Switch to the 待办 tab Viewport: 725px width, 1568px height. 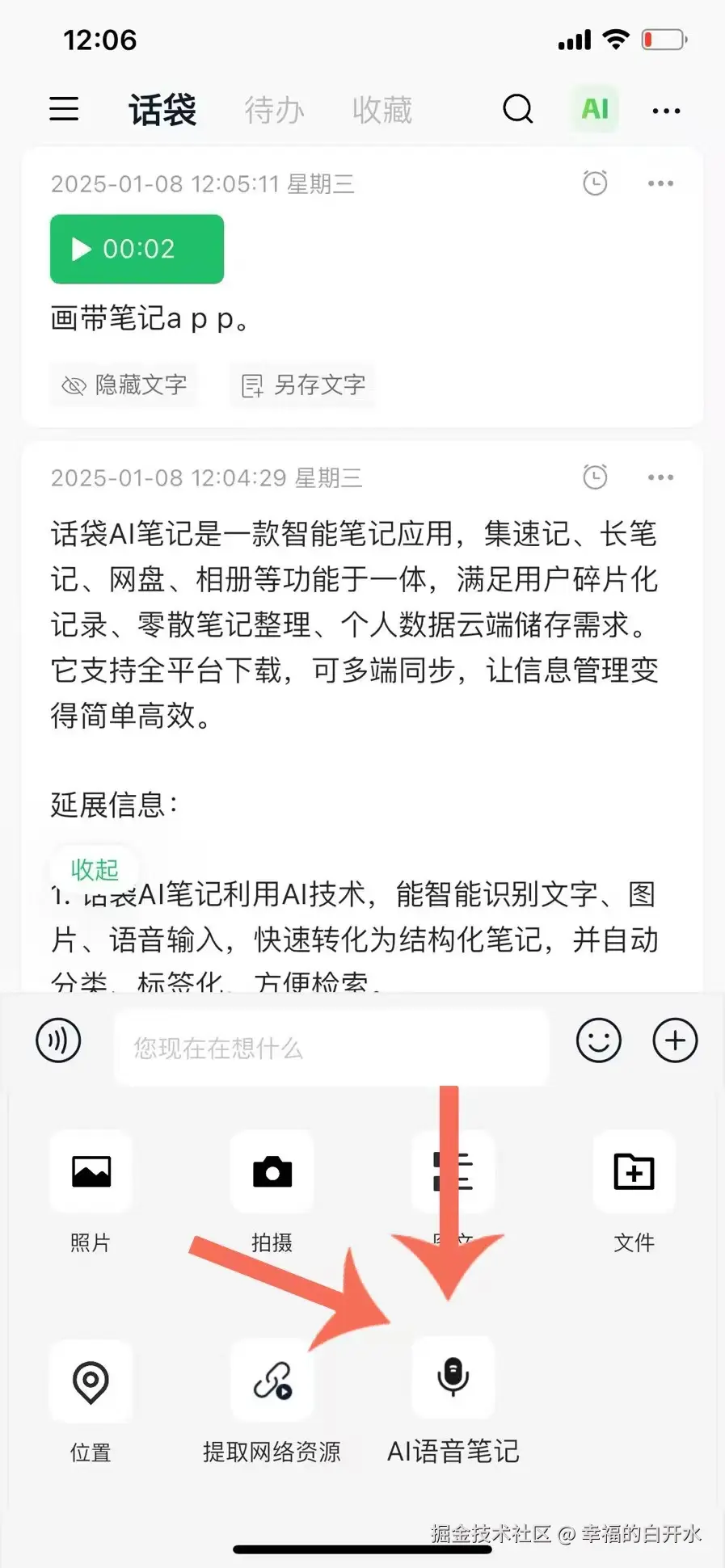click(275, 110)
